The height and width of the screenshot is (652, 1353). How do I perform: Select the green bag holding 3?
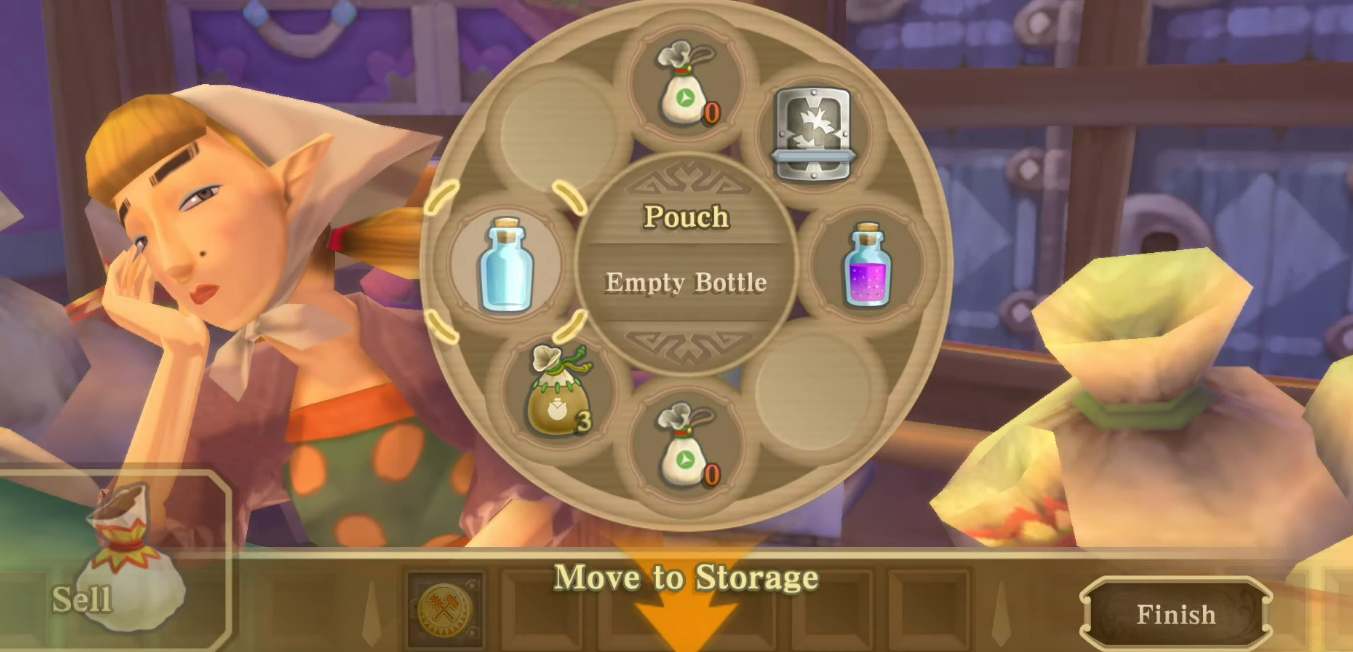click(x=558, y=392)
